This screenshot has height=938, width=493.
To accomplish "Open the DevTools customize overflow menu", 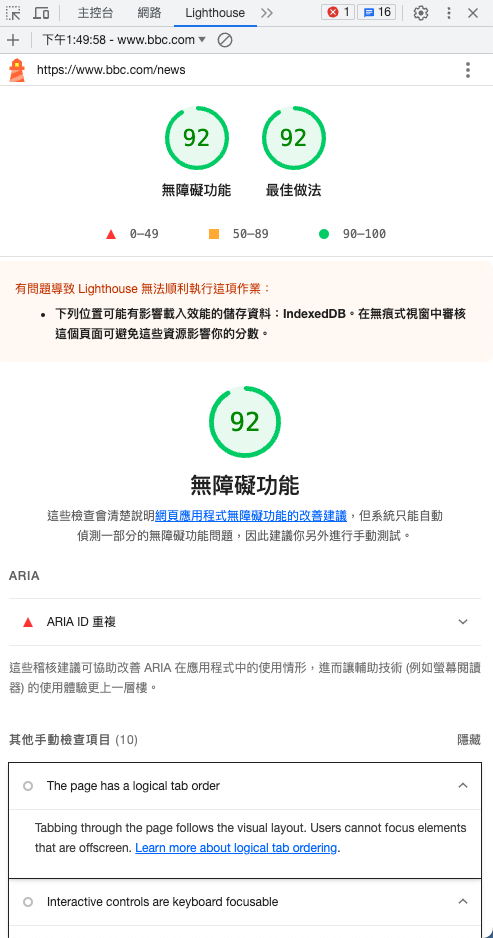I will pos(449,13).
